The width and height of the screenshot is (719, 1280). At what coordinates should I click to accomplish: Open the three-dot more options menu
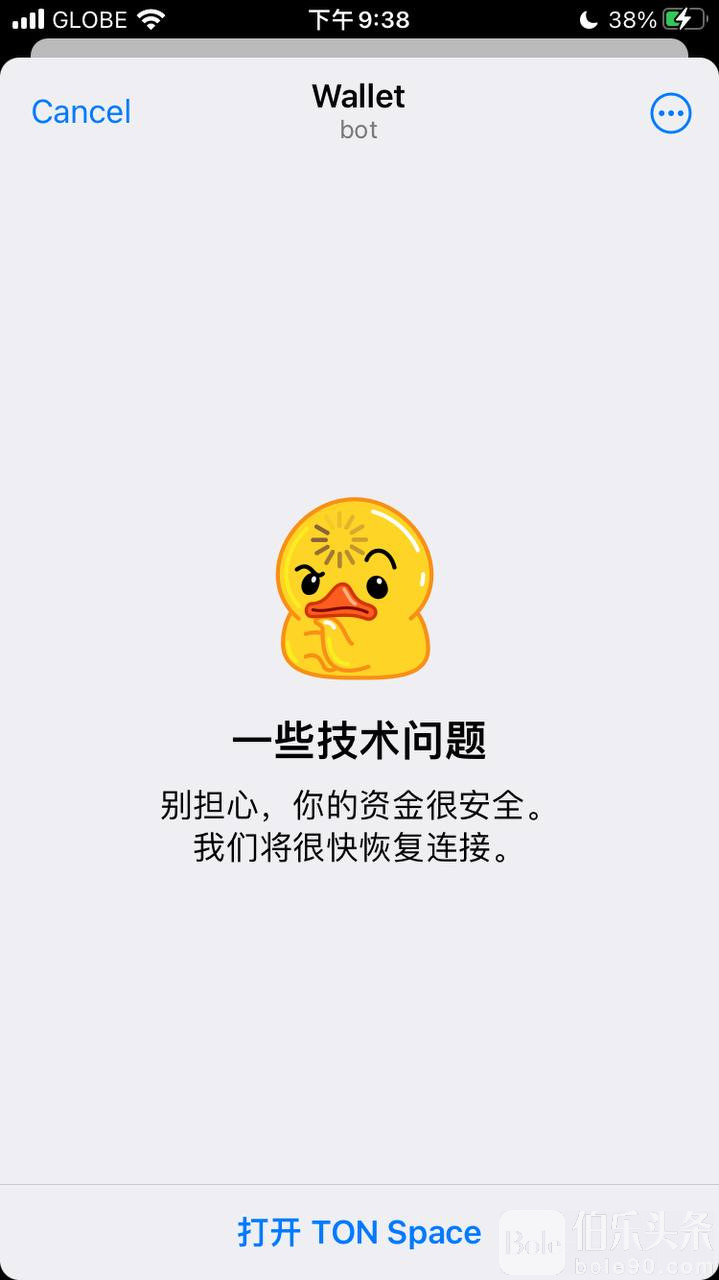point(670,113)
